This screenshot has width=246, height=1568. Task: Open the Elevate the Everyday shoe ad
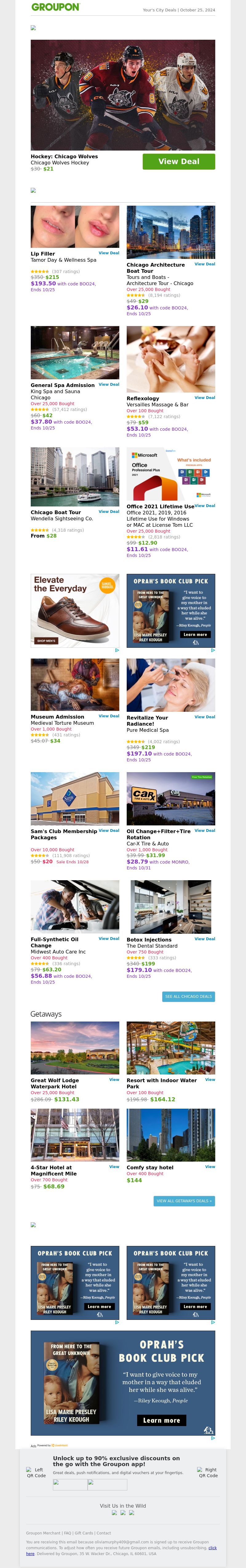[x=75, y=611]
